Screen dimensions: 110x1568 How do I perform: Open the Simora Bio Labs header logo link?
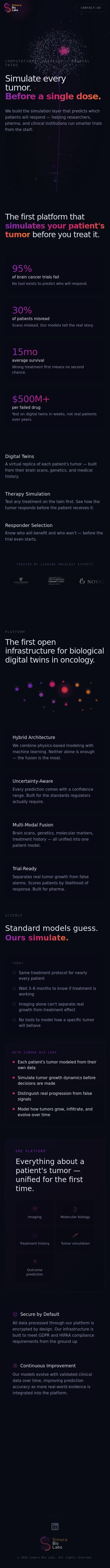(x=12, y=8)
